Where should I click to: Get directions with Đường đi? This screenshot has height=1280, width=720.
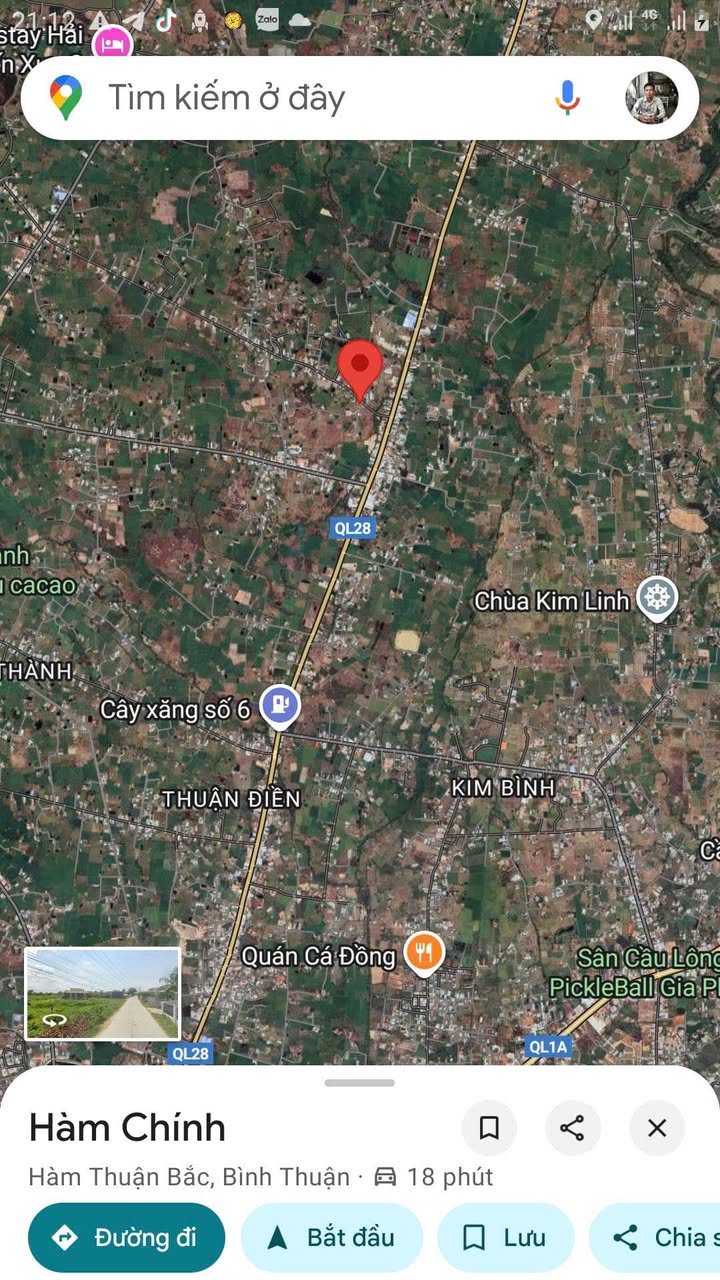click(x=126, y=1238)
